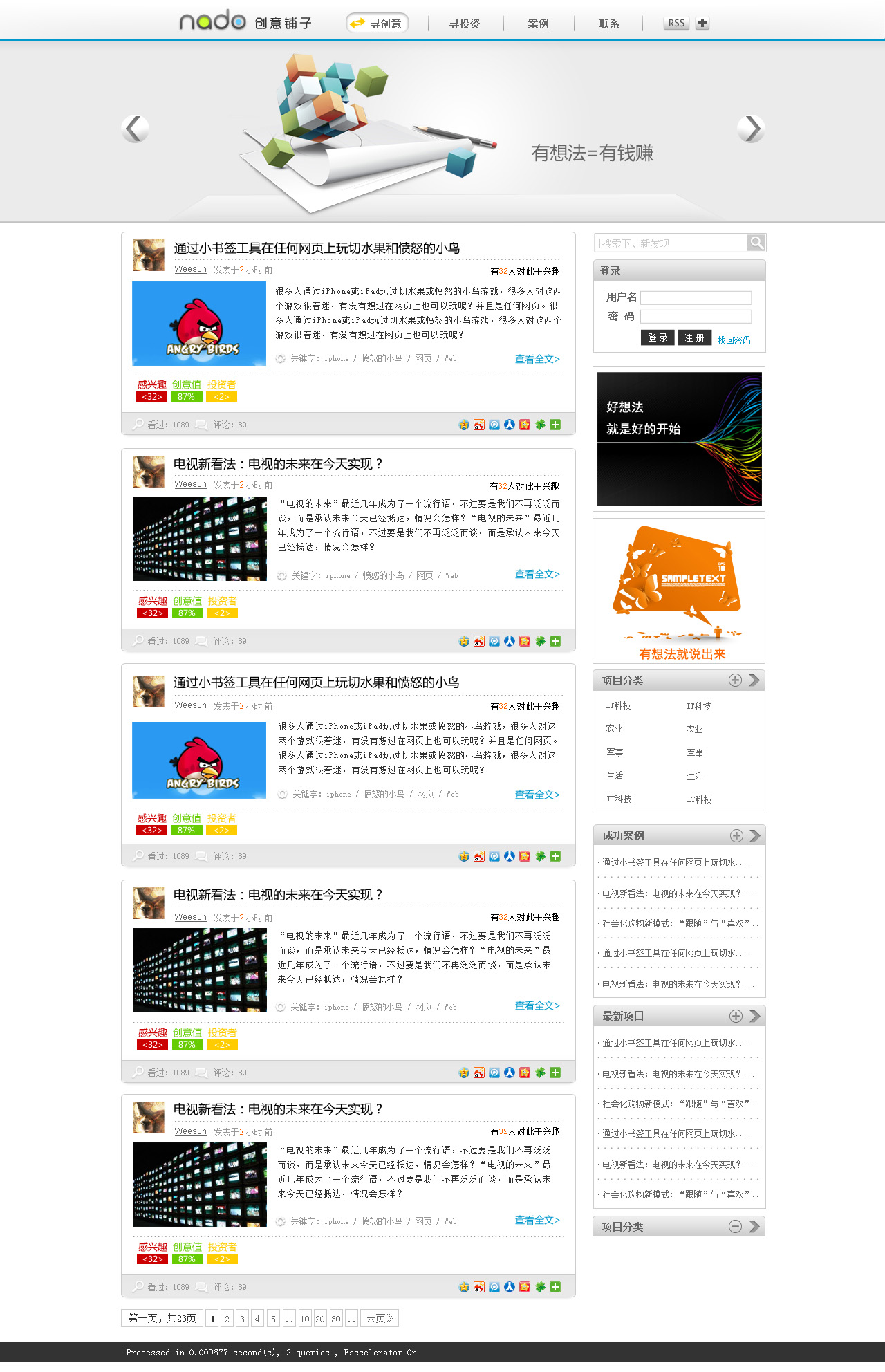Go to the 联系 page
Screen dimensions: 885x1372
[609, 24]
